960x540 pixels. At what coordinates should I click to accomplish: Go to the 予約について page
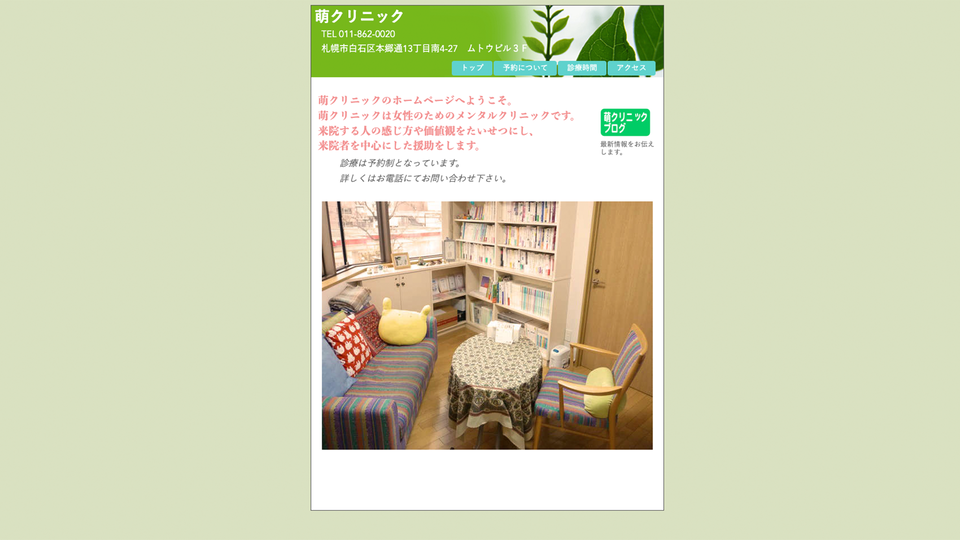(525, 68)
